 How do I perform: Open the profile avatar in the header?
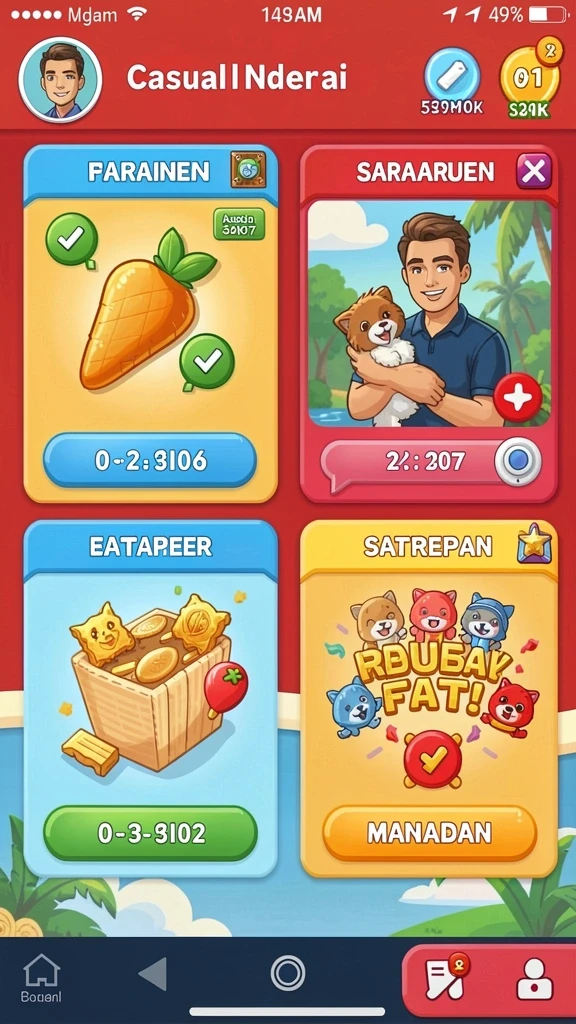60,80
